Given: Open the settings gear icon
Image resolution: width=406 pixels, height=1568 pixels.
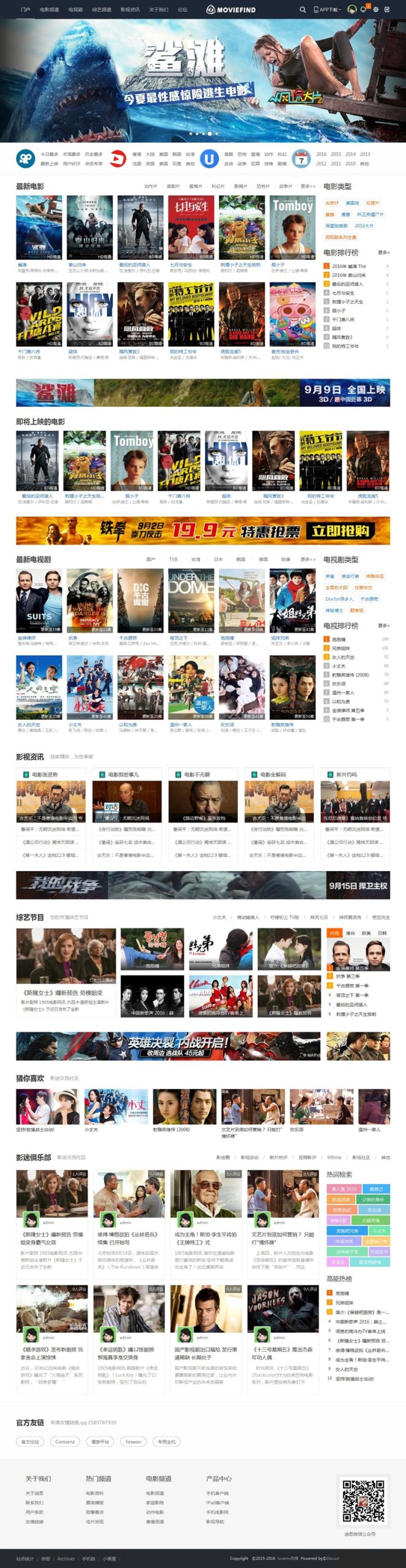Looking at the screenshot, I should tap(376, 10).
